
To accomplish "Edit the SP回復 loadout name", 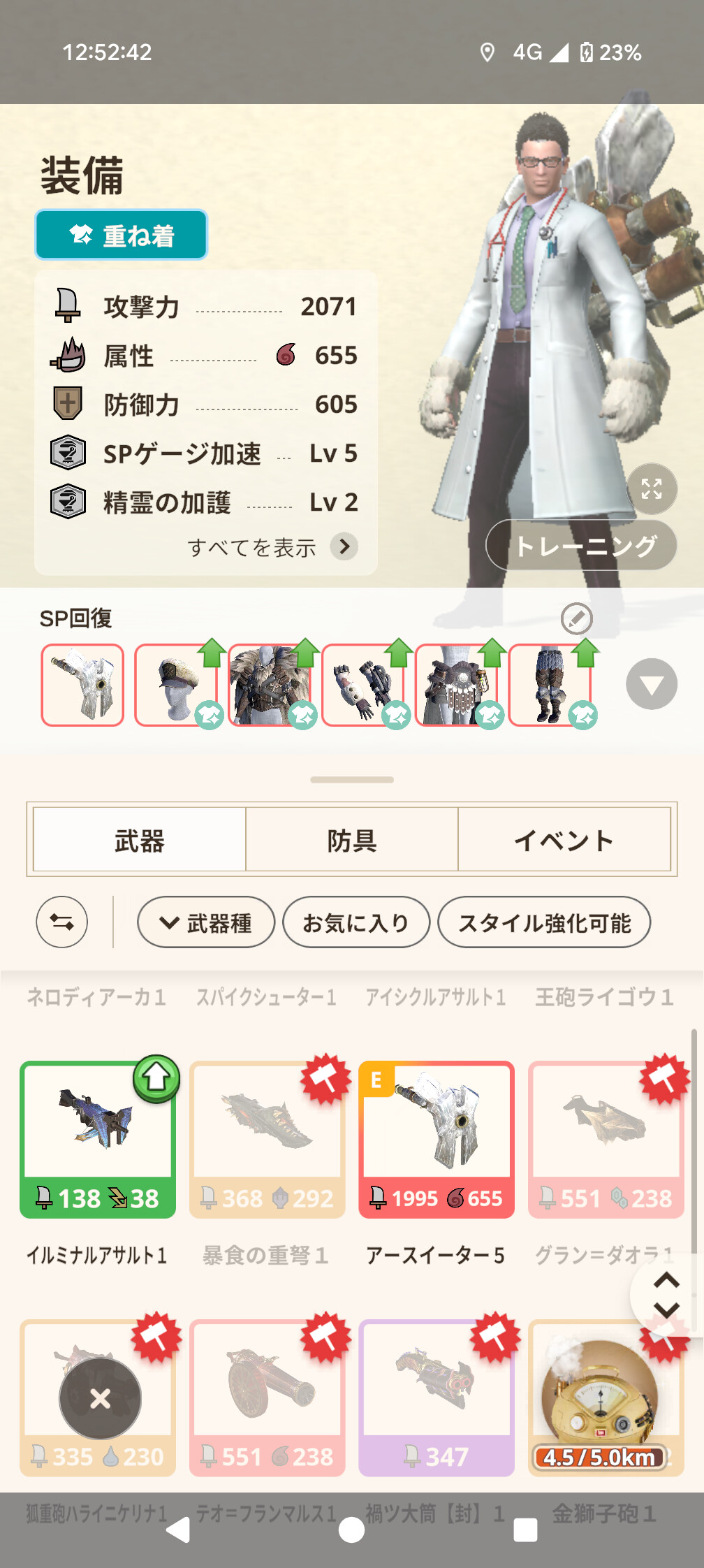I will coord(577,618).
